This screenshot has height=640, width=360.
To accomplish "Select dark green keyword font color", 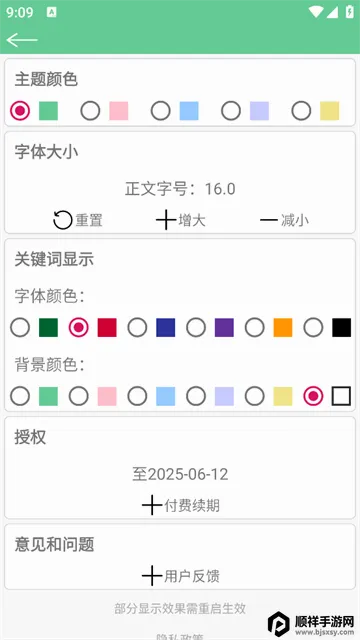I will 20,327.
